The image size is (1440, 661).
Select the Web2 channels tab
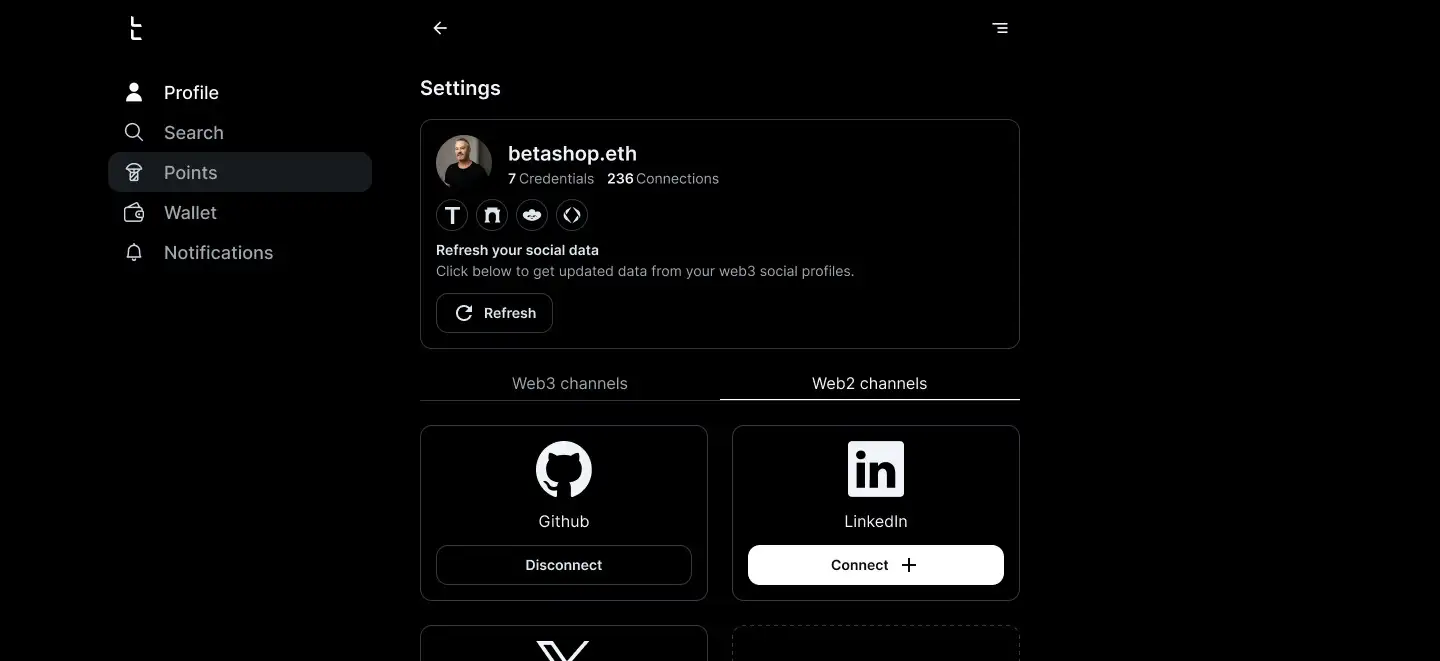(x=869, y=383)
